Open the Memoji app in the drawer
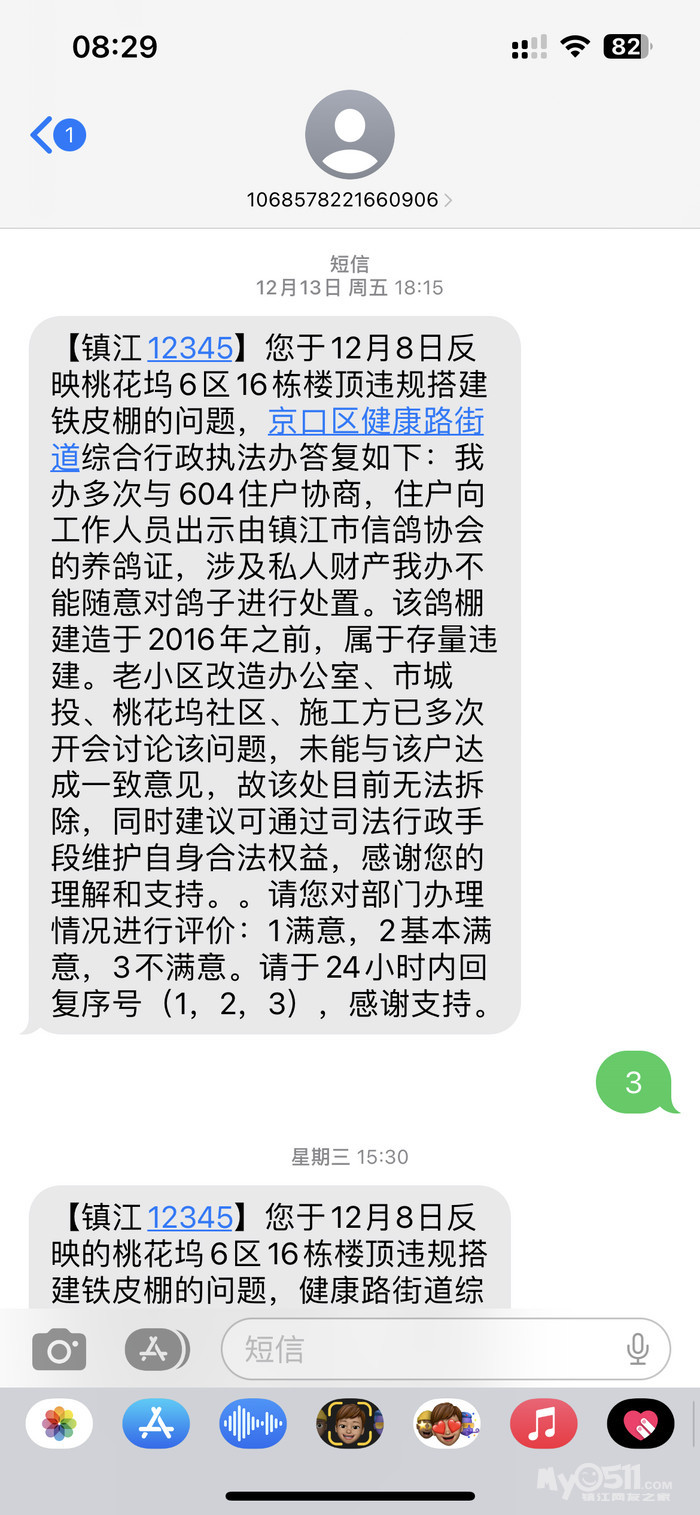Viewport: 700px width, 1515px height. [x=350, y=1424]
